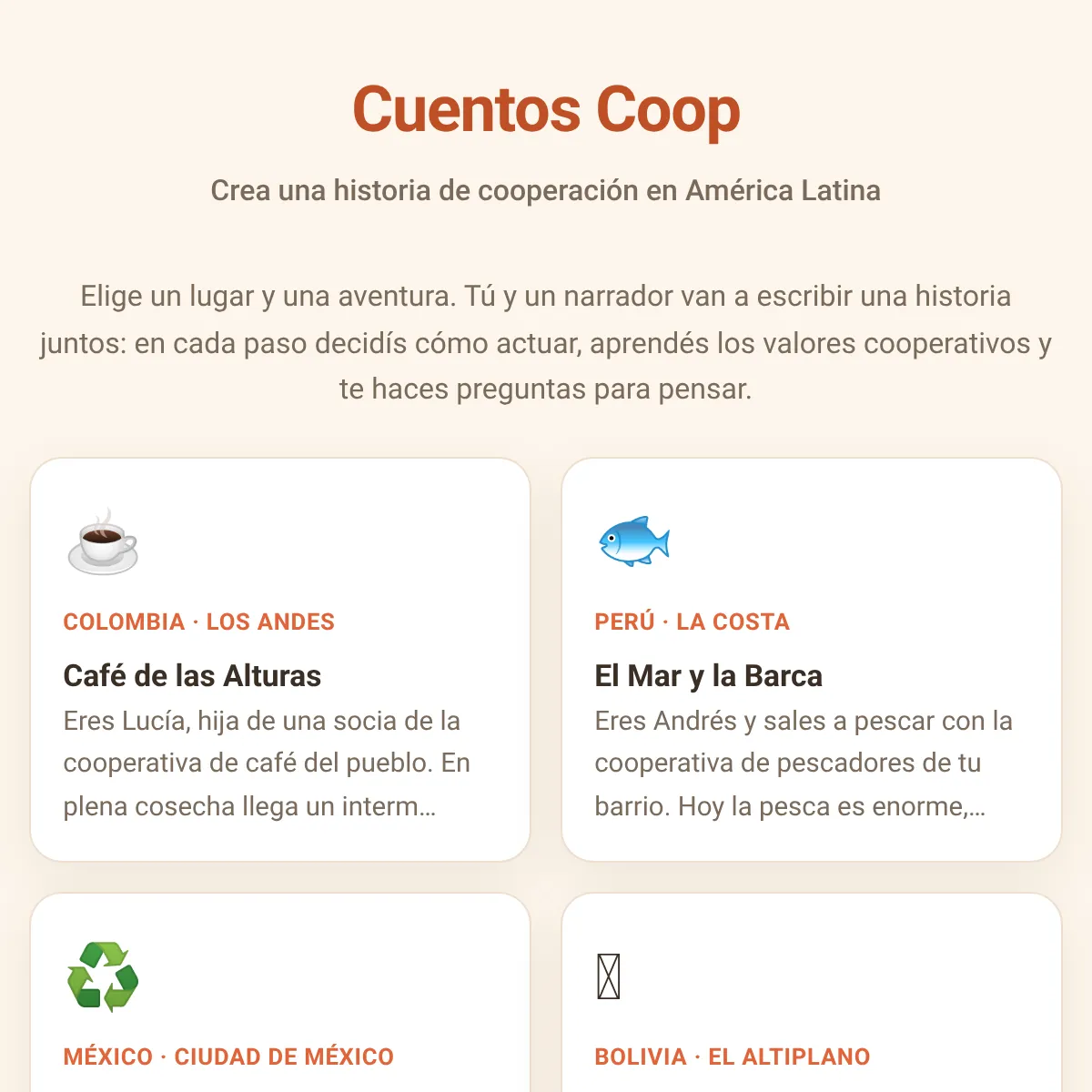Open the Bolivia · El Altiplano story card
The height and width of the screenshot is (1092, 1092).
(812, 993)
